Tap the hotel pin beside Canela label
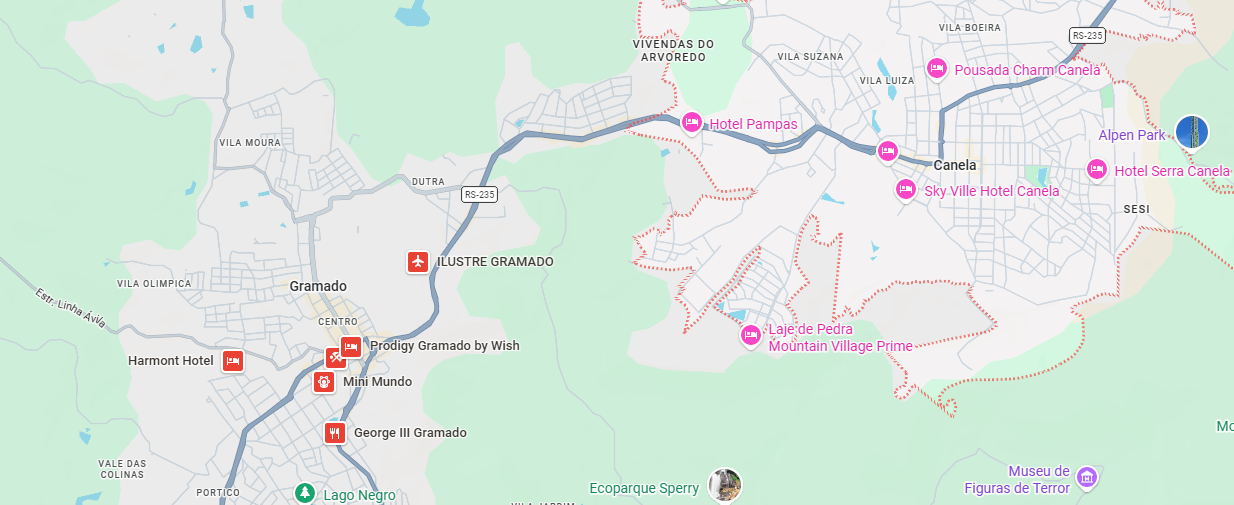The height and width of the screenshot is (505, 1234). (x=887, y=151)
